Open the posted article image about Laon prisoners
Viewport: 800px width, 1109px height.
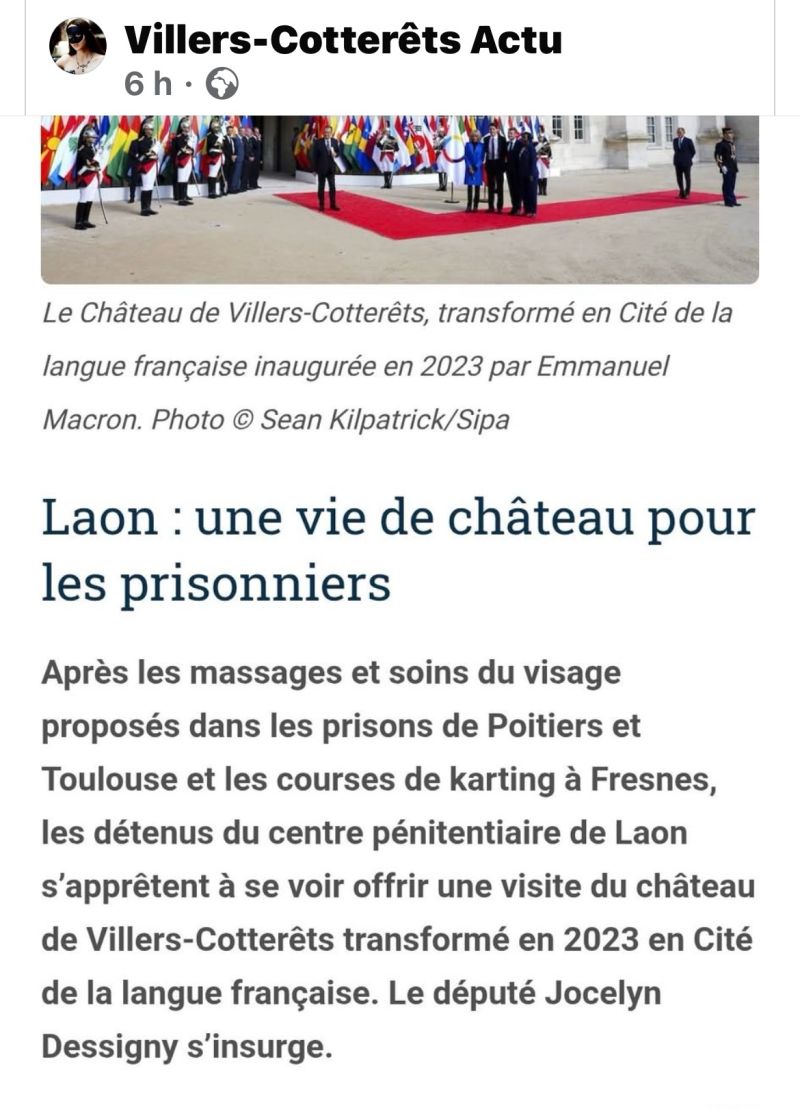tap(399, 199)
